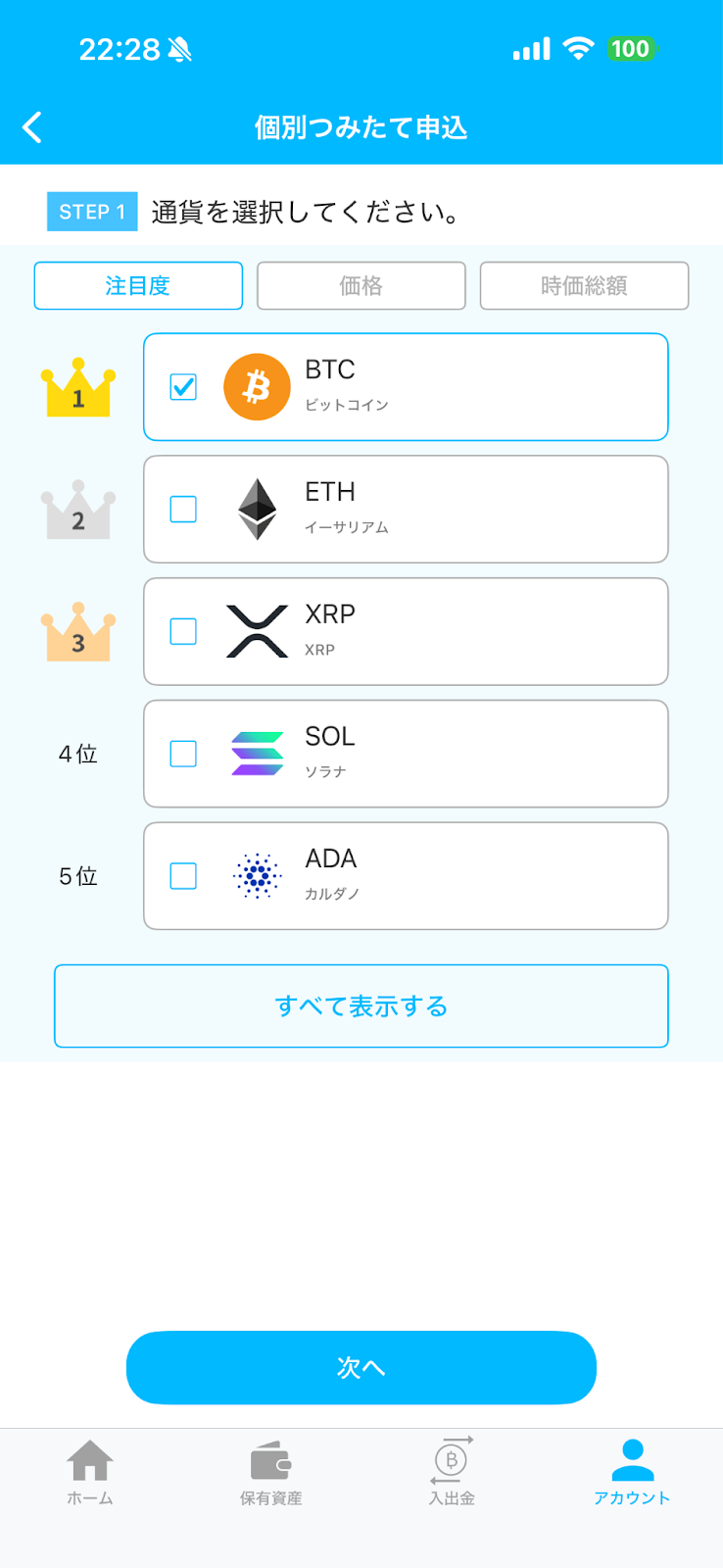Switch sorting to 時価総額

tap(584, 285)
